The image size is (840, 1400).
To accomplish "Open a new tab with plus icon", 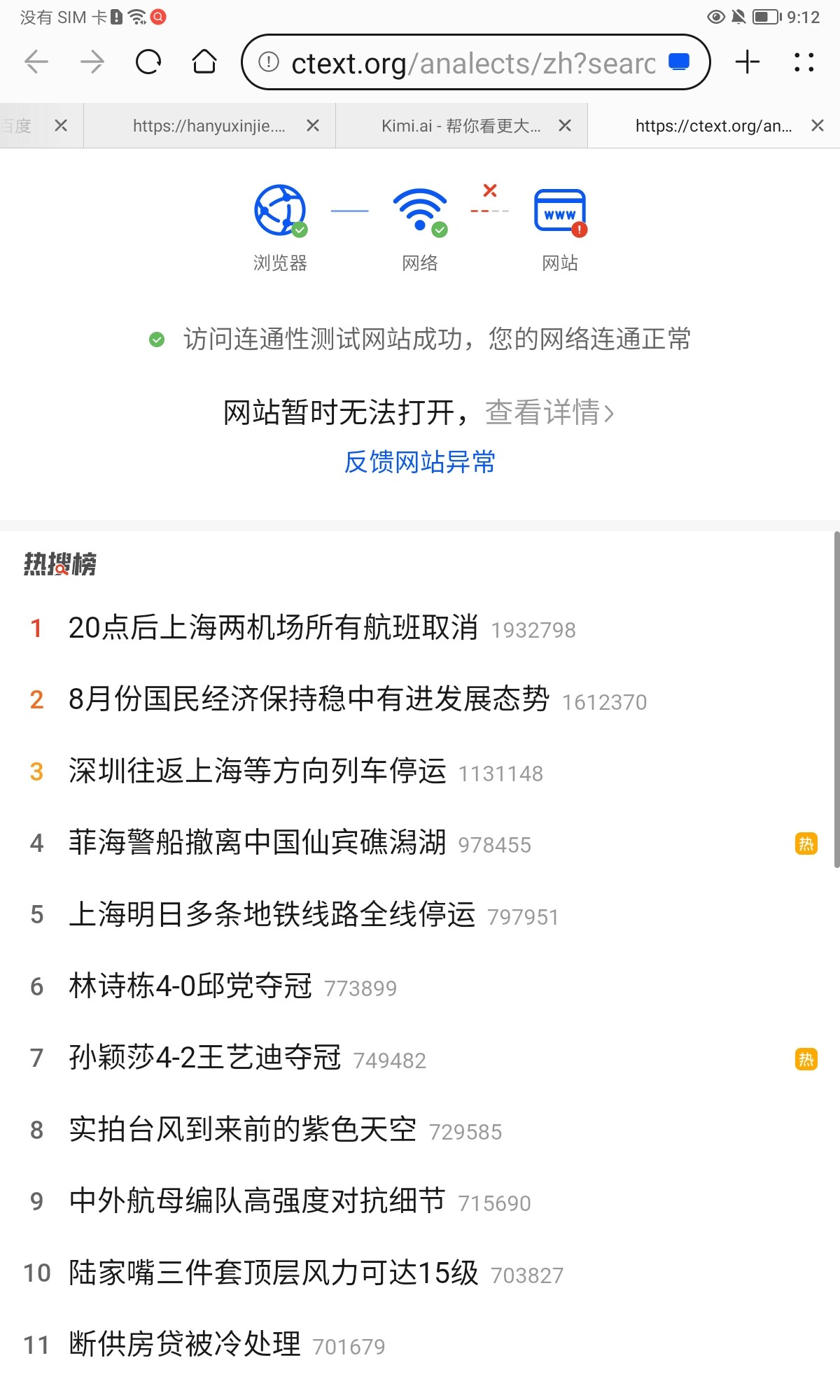I will click(x=748, y=62).
